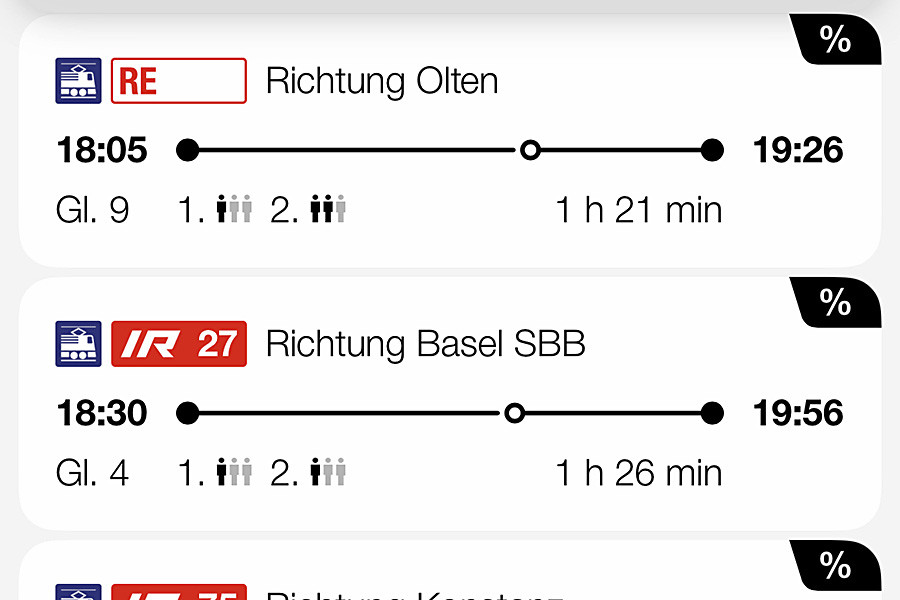Open the 18:30 IR 27 connection to Basel SBB
Viewport: 900px width, 600px height.
tap(450, 412)
